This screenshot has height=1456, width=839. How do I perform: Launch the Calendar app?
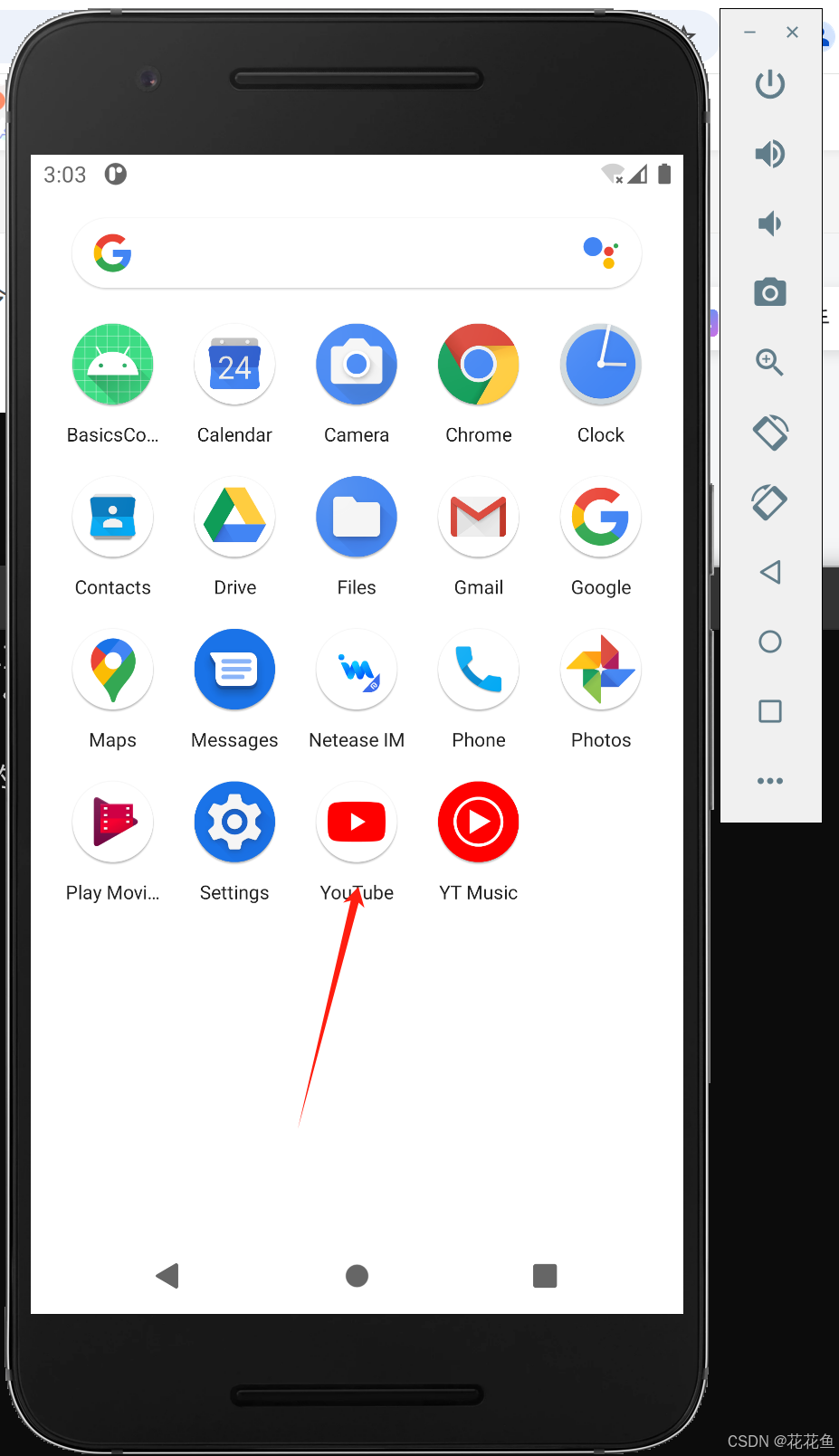click(234, 365)
